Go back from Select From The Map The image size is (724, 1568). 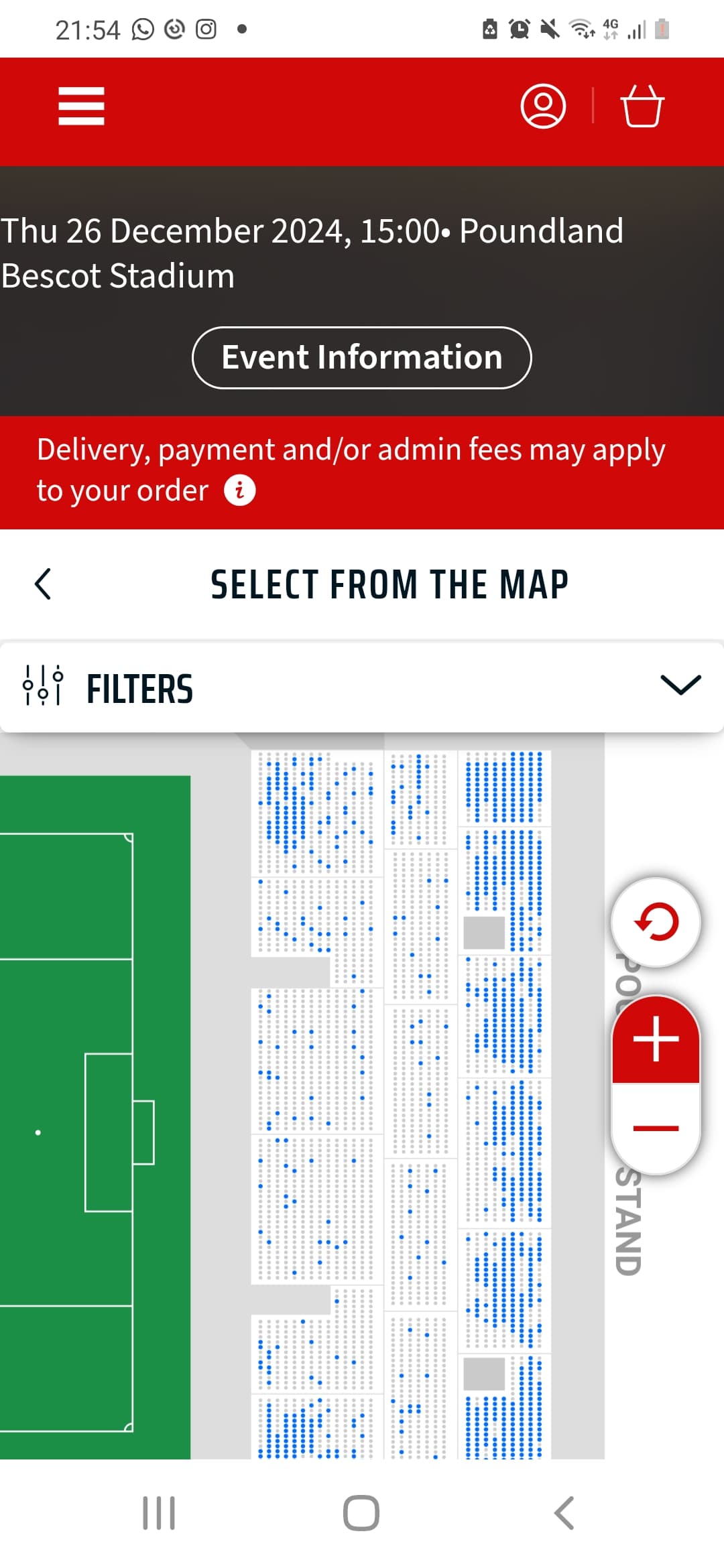(x=43, y=584)
